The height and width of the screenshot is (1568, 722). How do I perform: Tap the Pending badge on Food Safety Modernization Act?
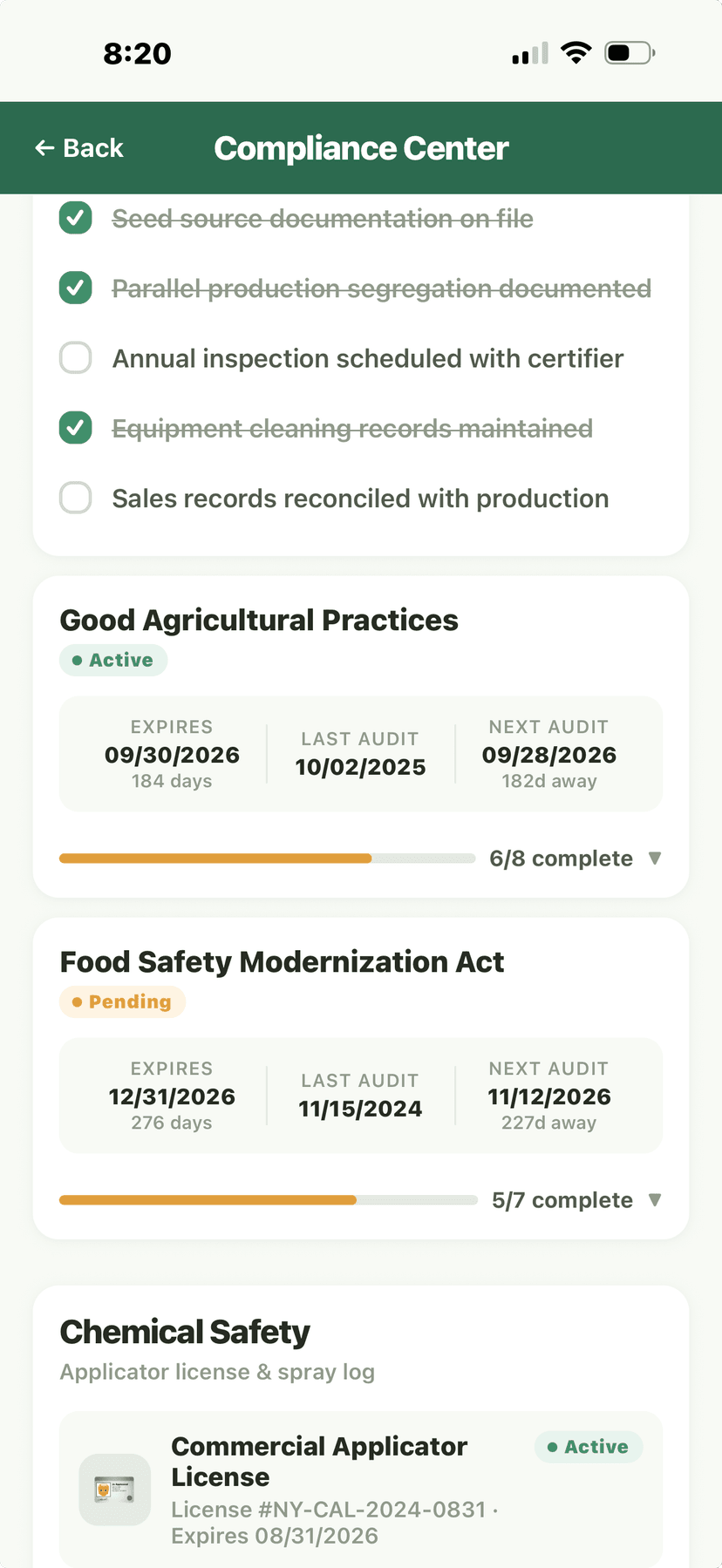click(122, 1001)
